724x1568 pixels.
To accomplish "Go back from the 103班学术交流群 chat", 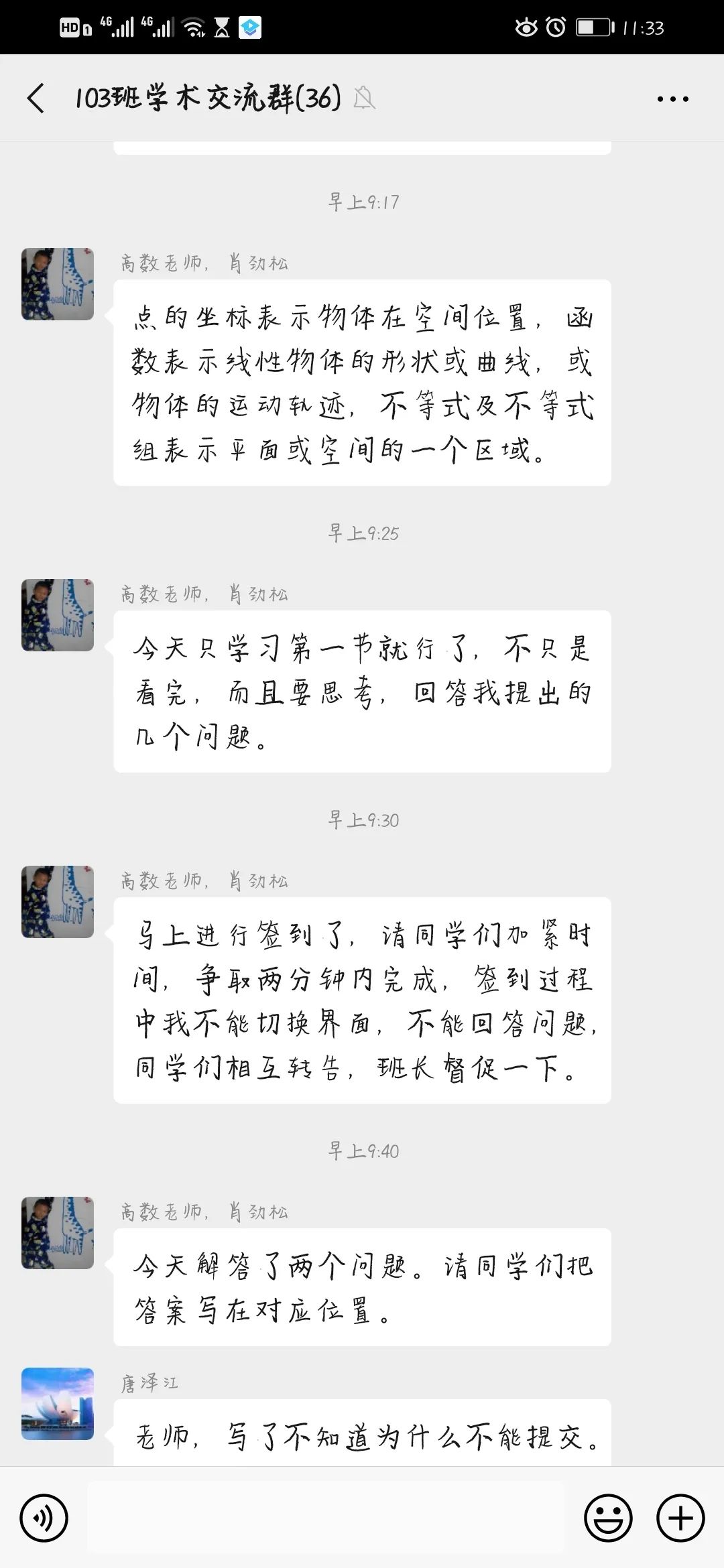I will pyautogui.click(x=36, y=99).
